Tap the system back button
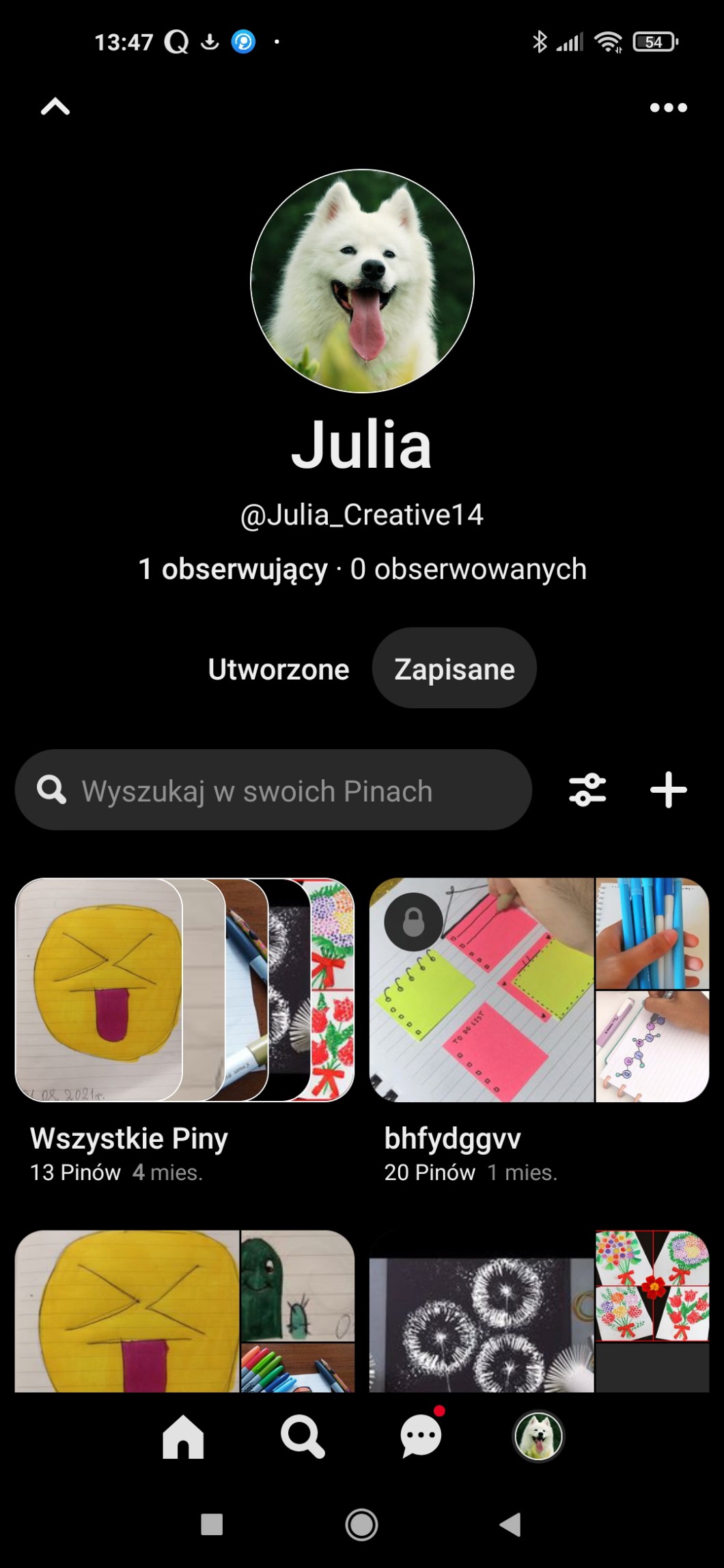 pos(510,1524)
